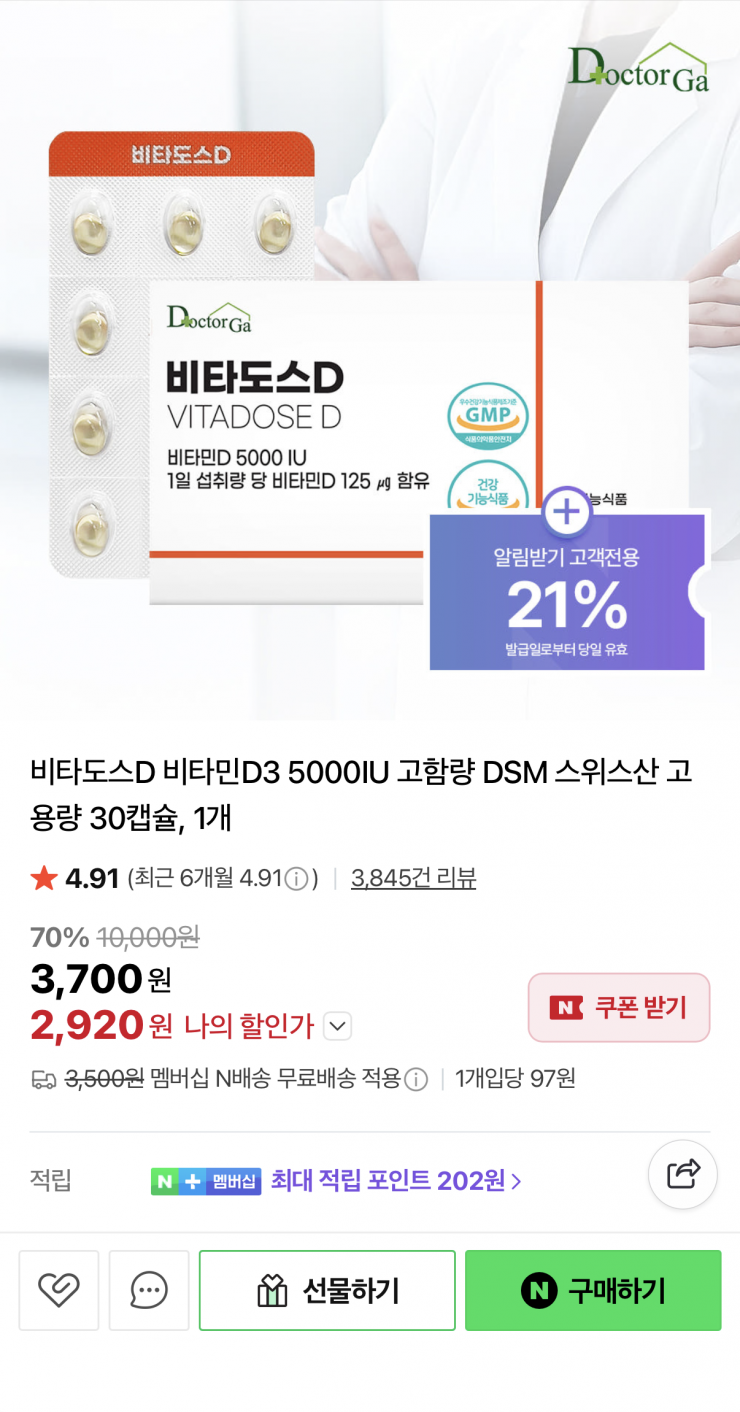Open the chat inquiry bubble icon

click(x=149, y=1290)
